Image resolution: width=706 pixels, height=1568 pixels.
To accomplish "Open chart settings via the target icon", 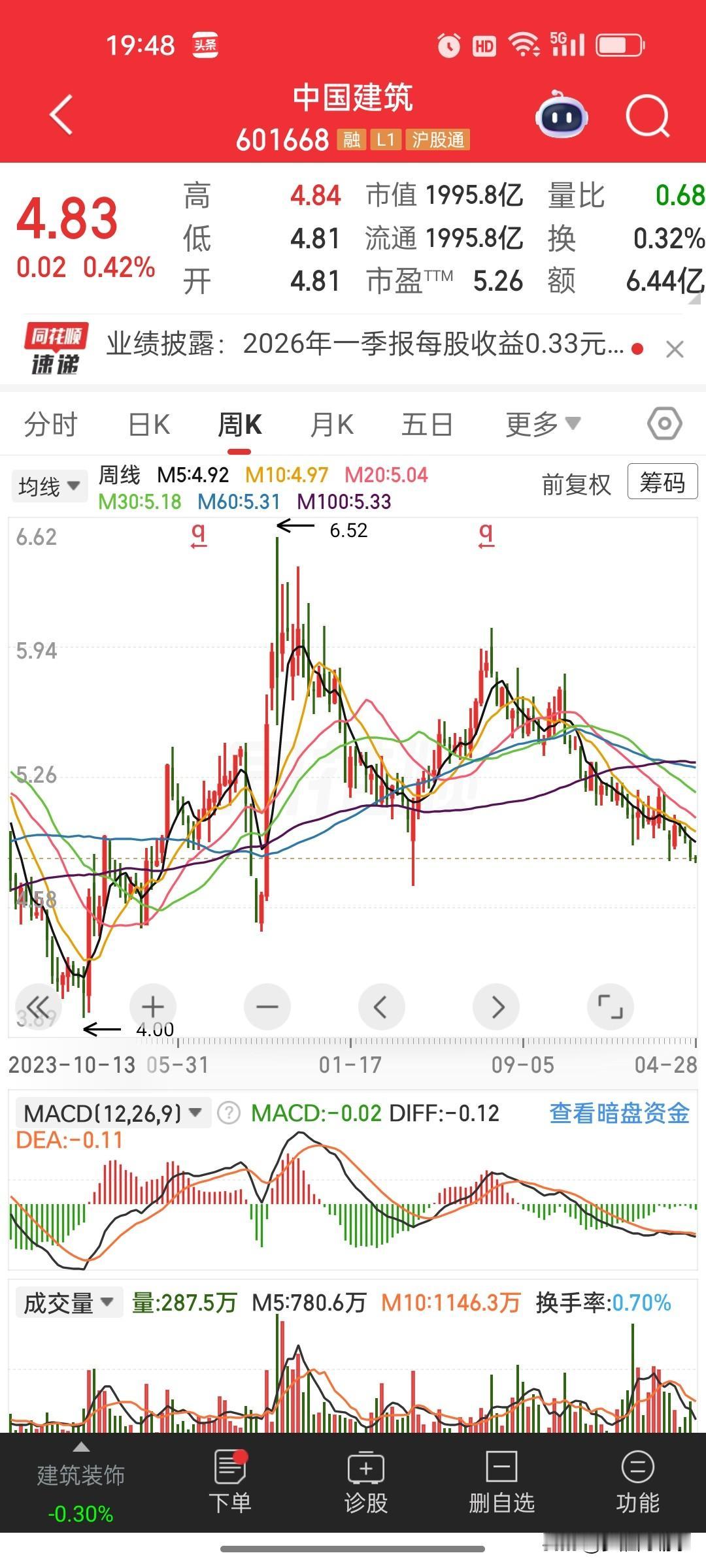I will pos(664,423).
